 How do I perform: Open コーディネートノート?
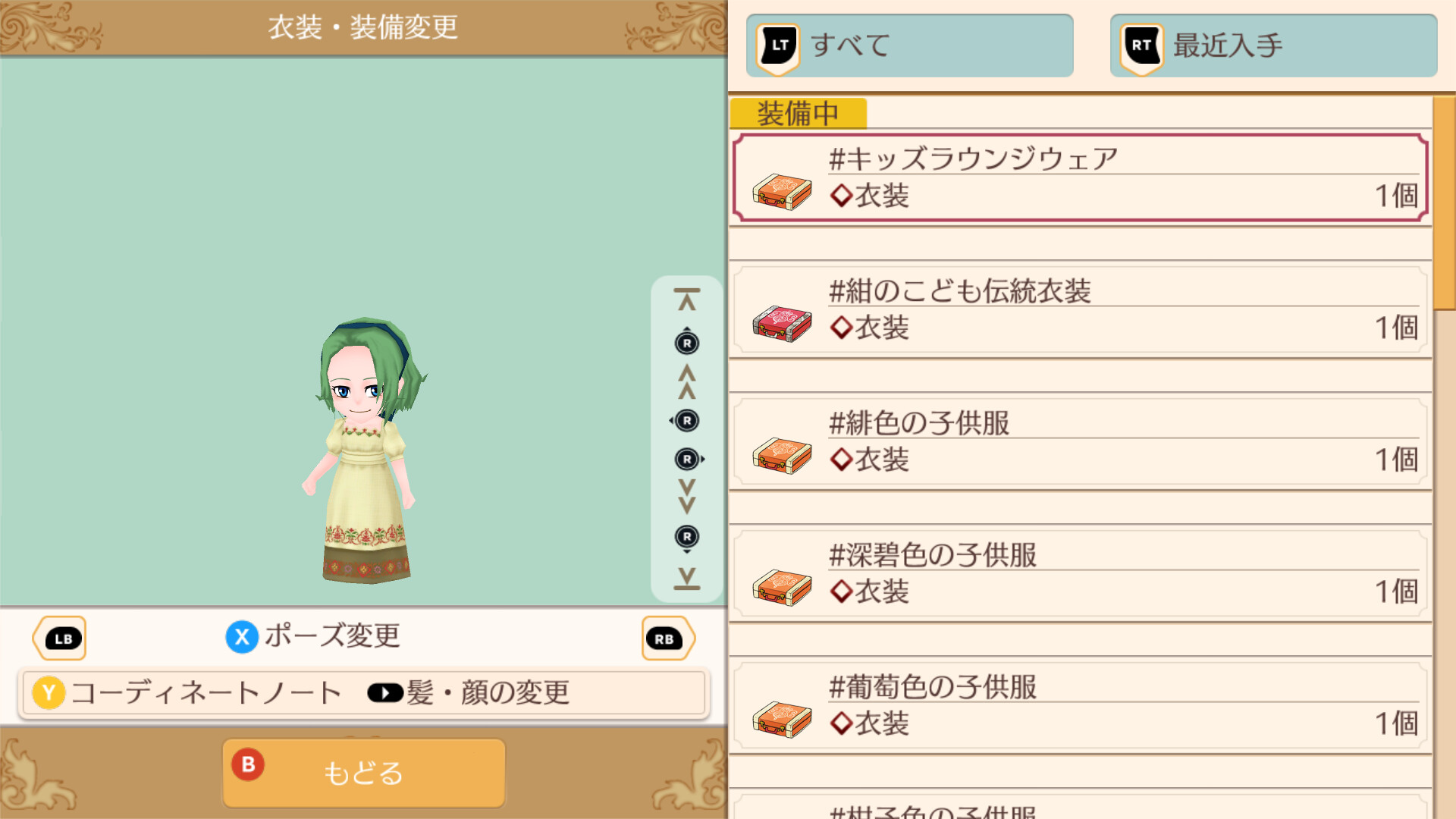coord(188,692)
